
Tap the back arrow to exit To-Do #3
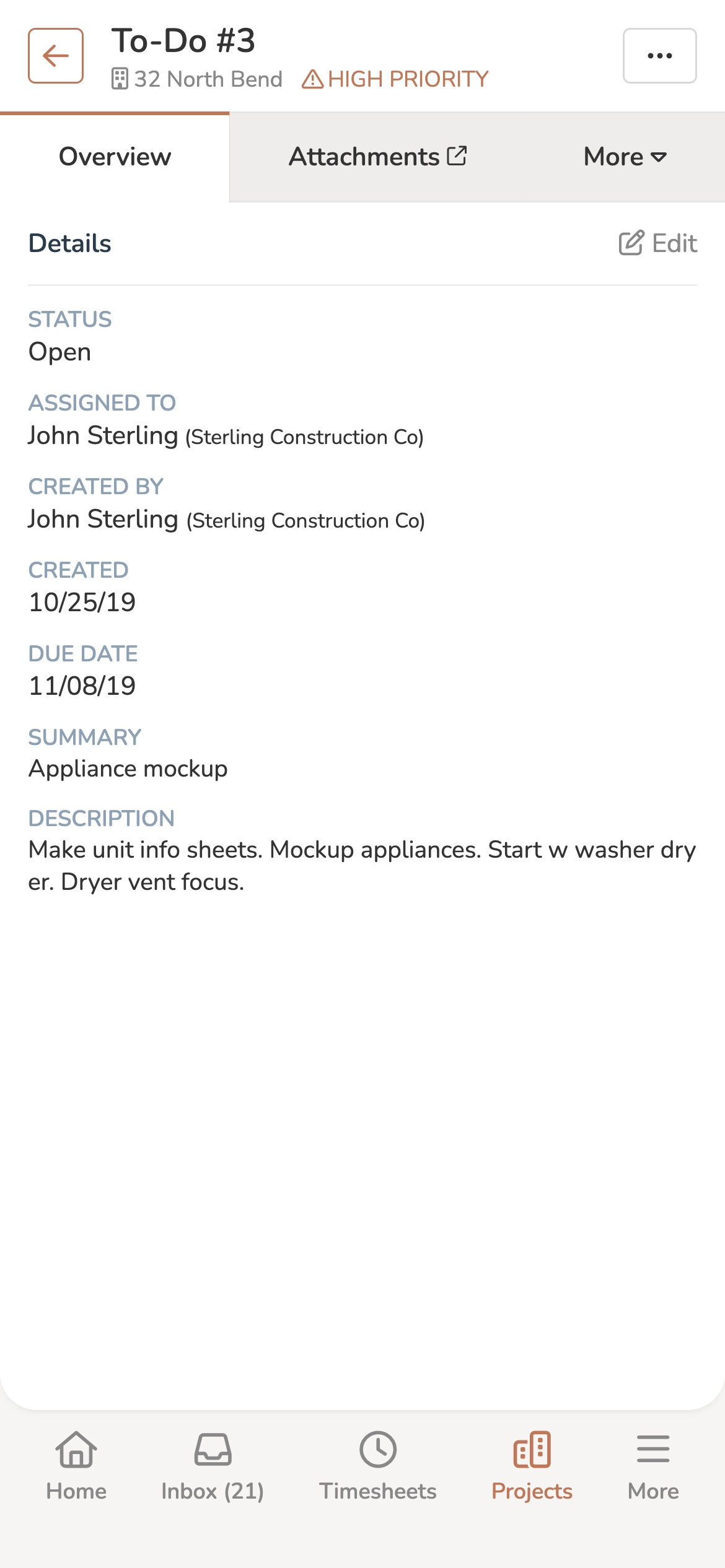click(57, 56)
